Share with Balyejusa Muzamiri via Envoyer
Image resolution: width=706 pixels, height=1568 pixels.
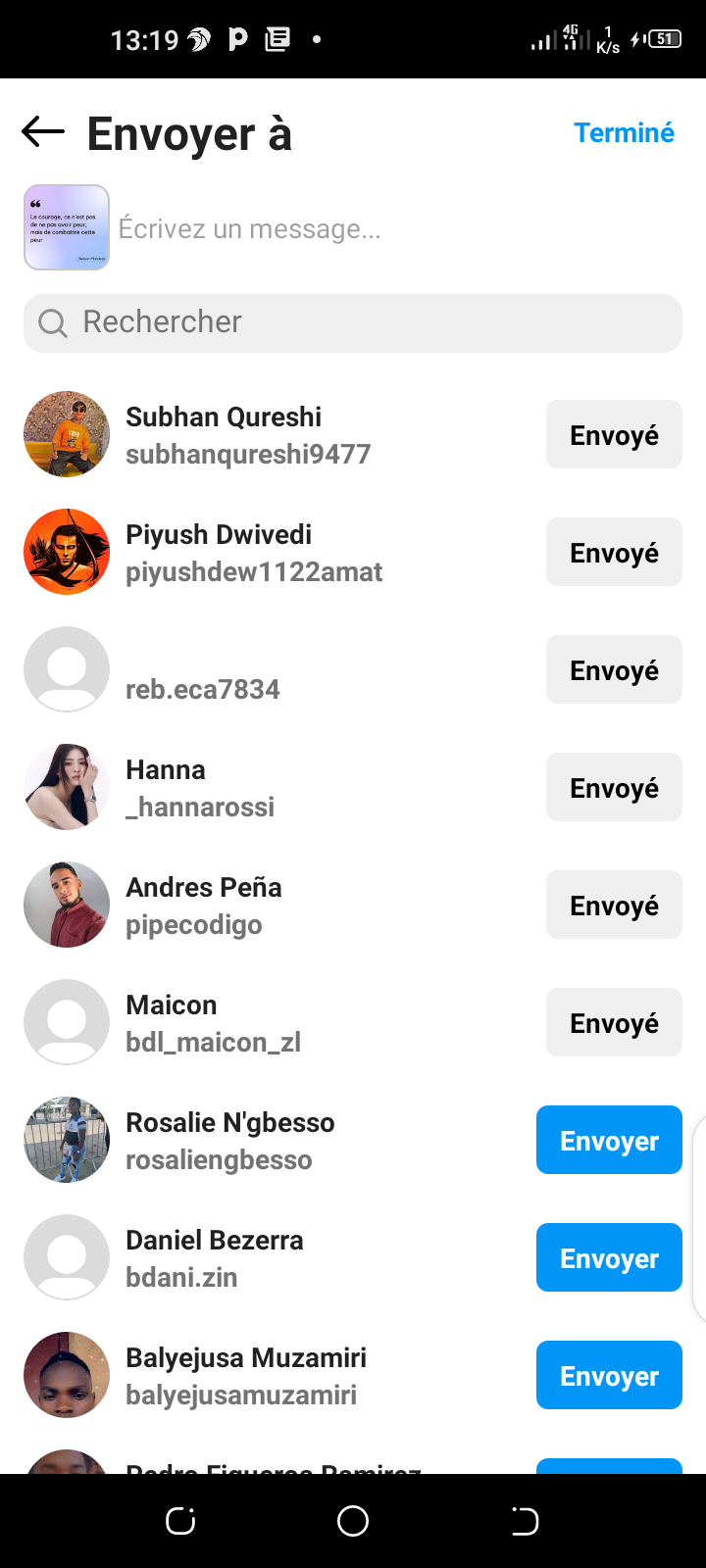[x=609, y=1376]
